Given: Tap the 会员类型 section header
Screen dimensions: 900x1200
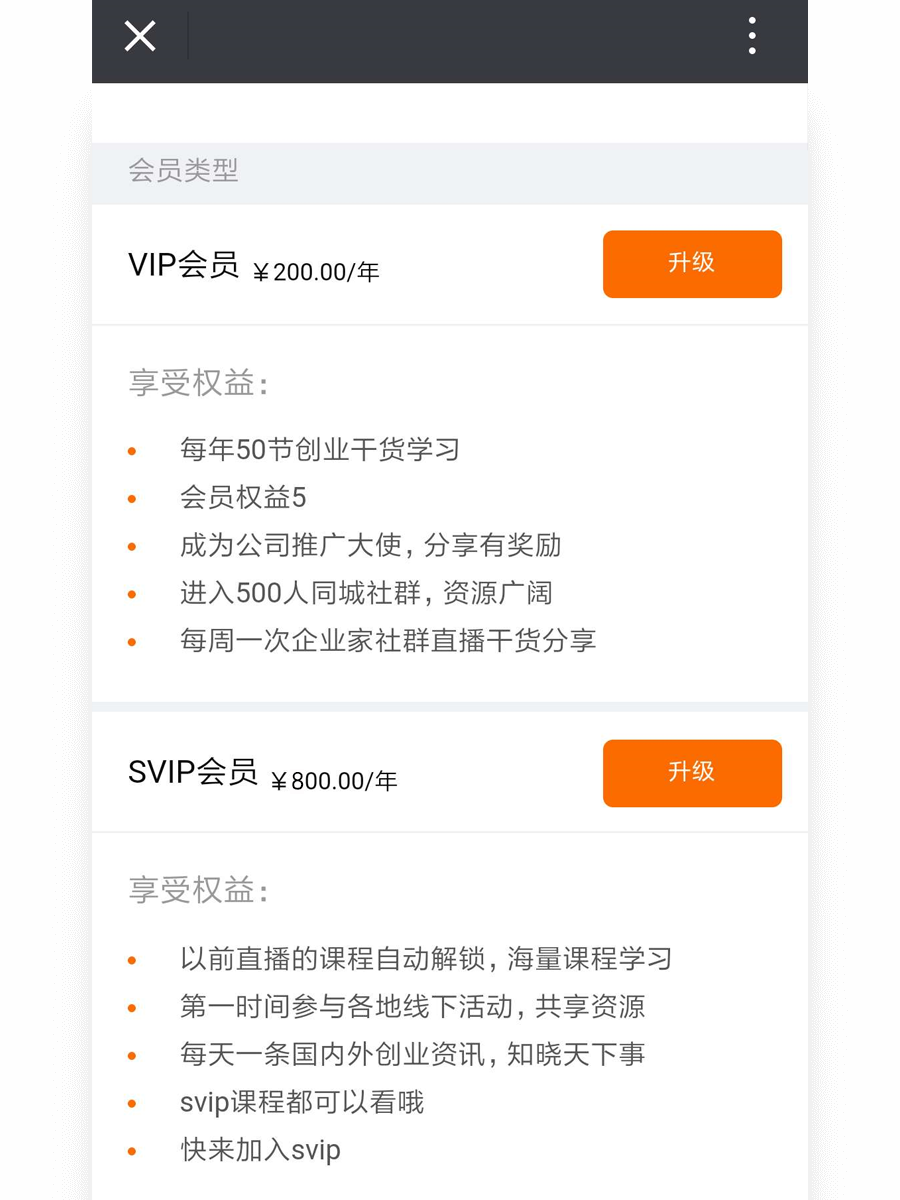Looking at the screenshot, I should tap(183, 171).
